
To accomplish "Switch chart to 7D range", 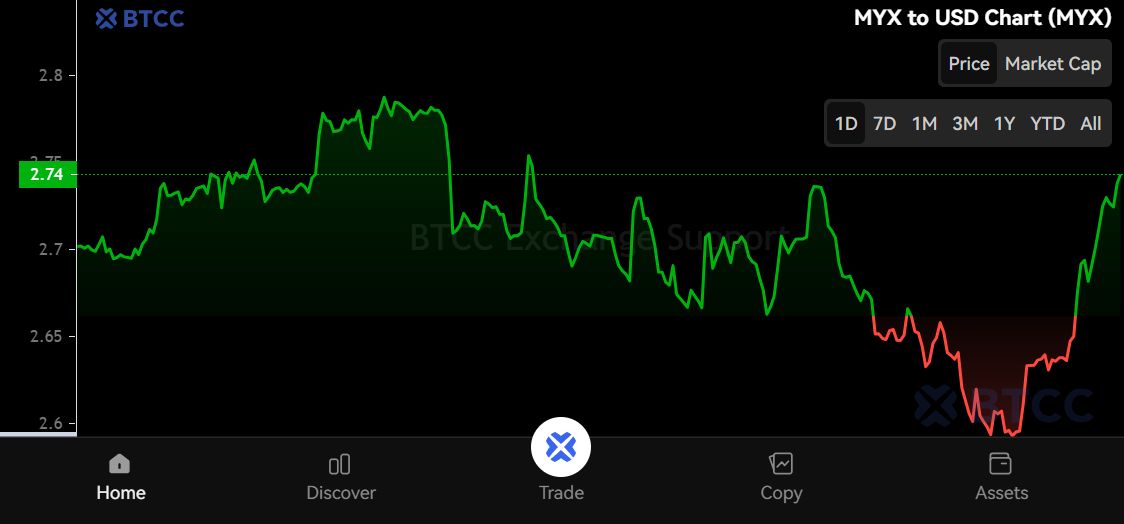I will (x=884, y=124).
